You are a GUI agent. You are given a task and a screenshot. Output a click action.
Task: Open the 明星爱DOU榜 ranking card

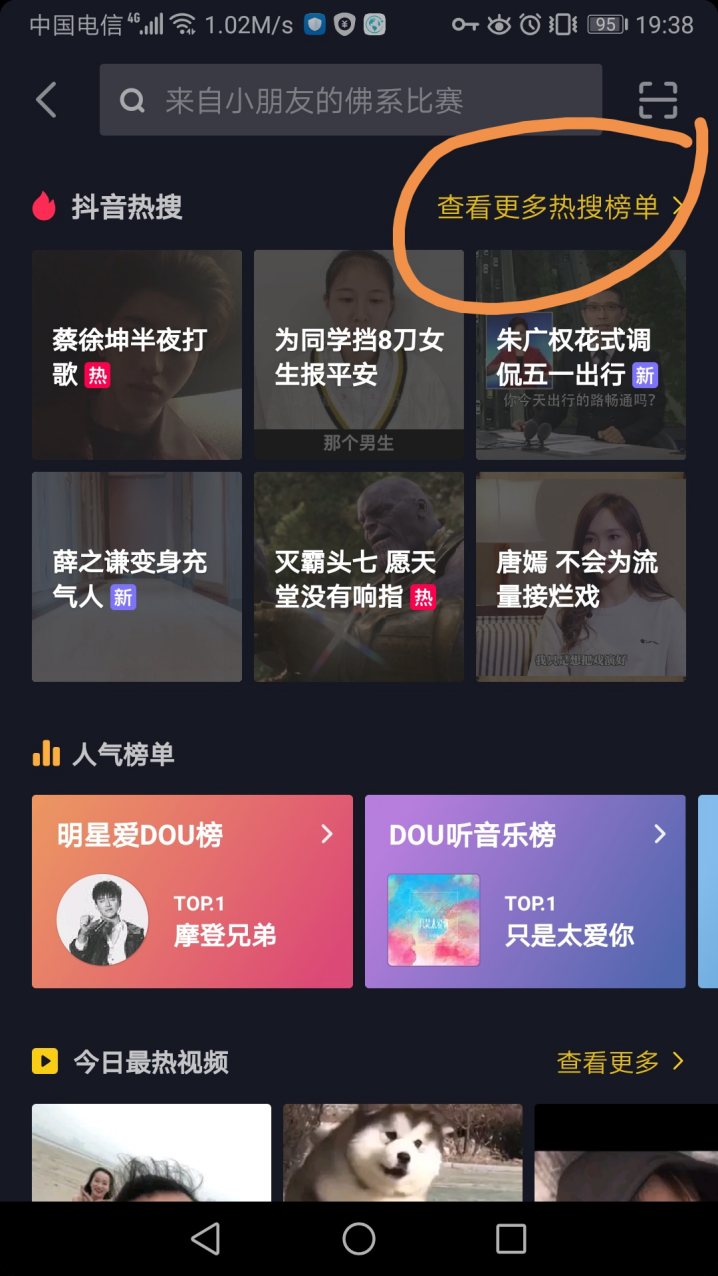click(x=192, y=891)
